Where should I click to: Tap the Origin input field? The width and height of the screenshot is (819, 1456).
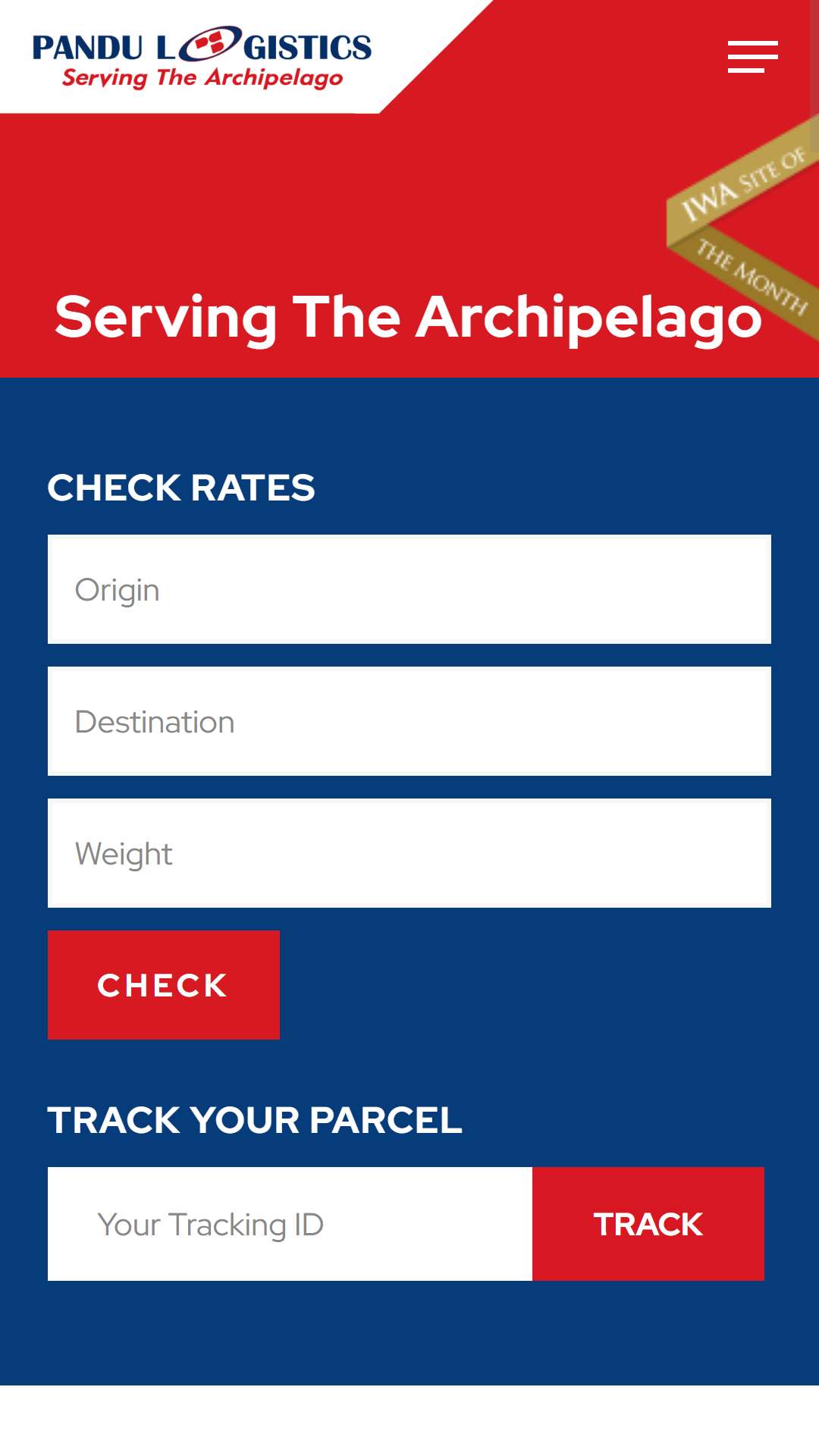point(409,589)
